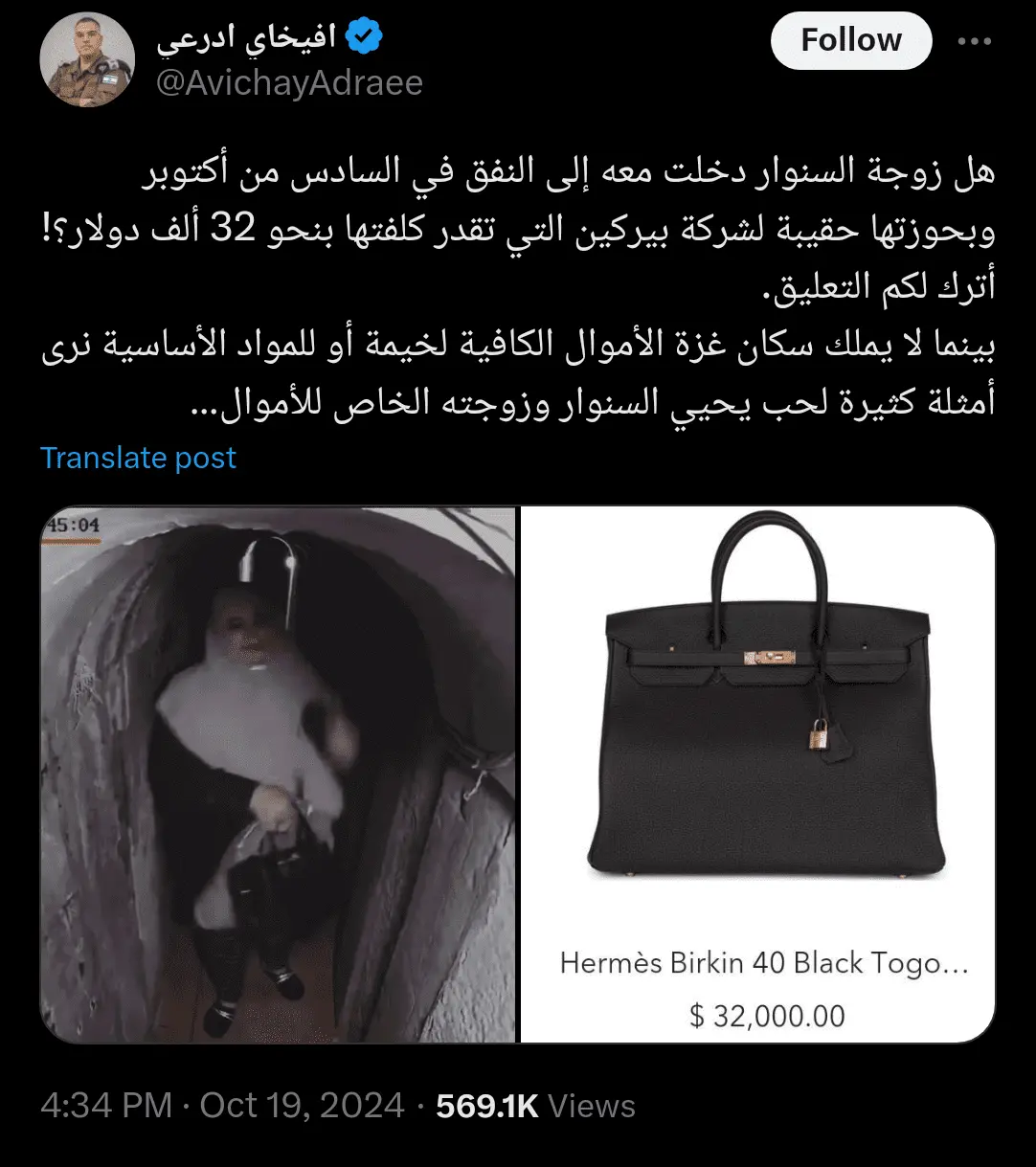Screen dimensions: 1036x1167
Task: Follow the @AvichayAdraee account
Action: [x=850, y=41]
